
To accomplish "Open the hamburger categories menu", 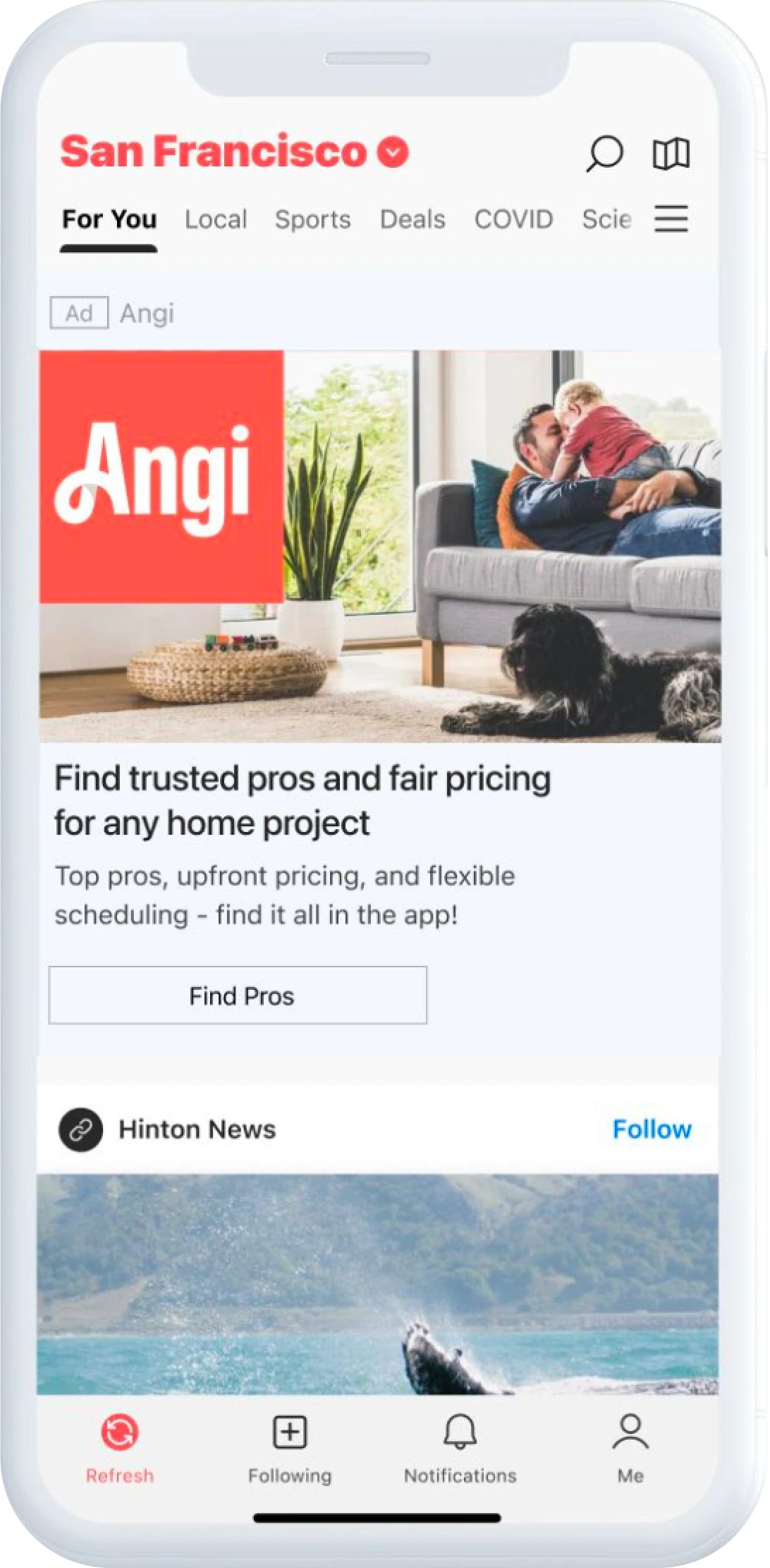I will click(x=671, y=219).
